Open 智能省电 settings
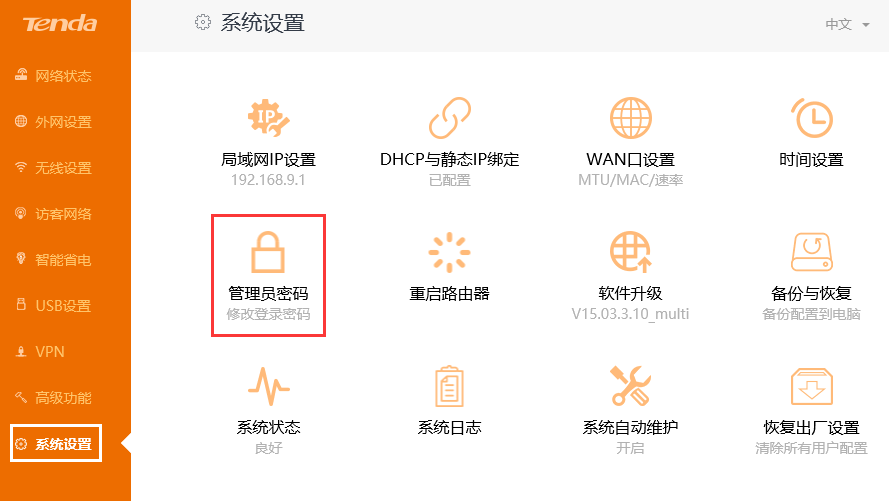 point(63,260)
